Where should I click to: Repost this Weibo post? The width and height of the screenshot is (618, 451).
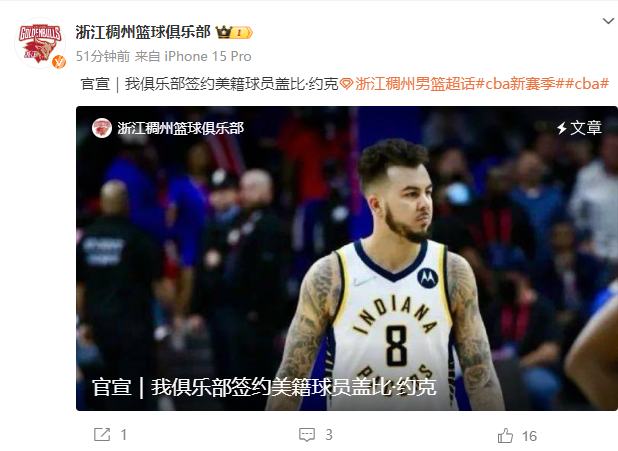(110, 435)
